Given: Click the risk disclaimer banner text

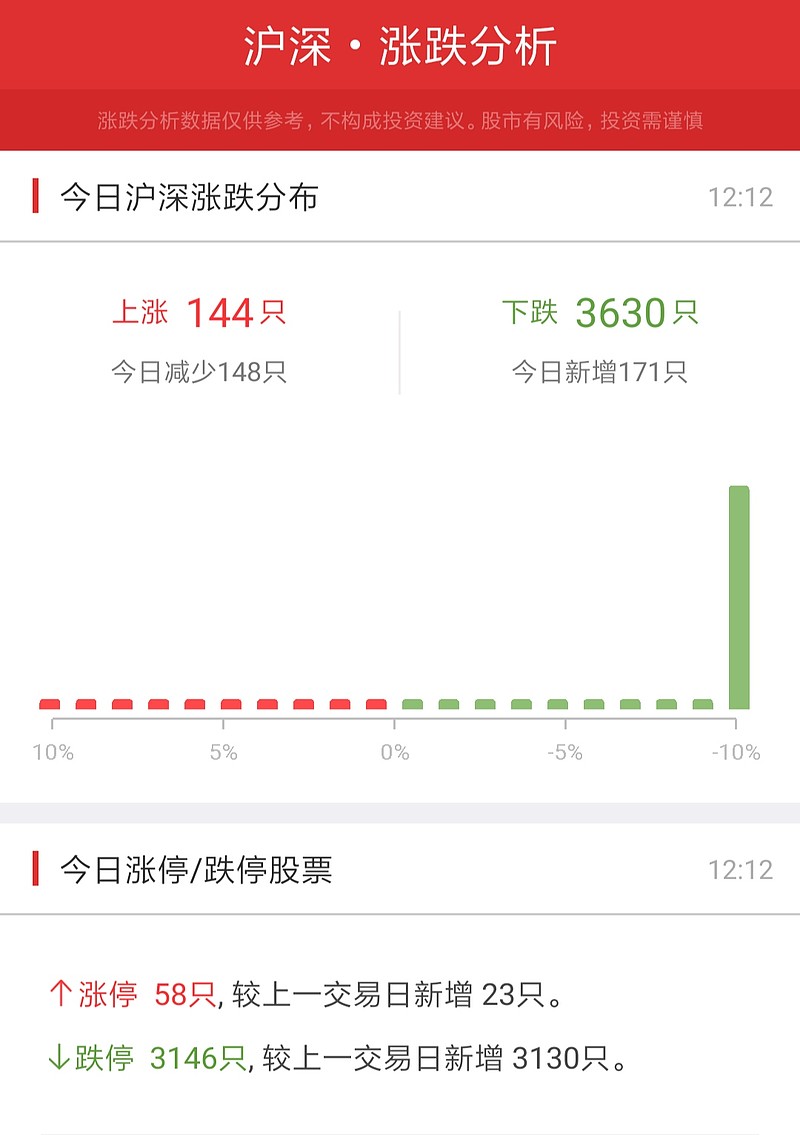Looking at the screenshot, I should pyautogui.click(x=400, y=122).
